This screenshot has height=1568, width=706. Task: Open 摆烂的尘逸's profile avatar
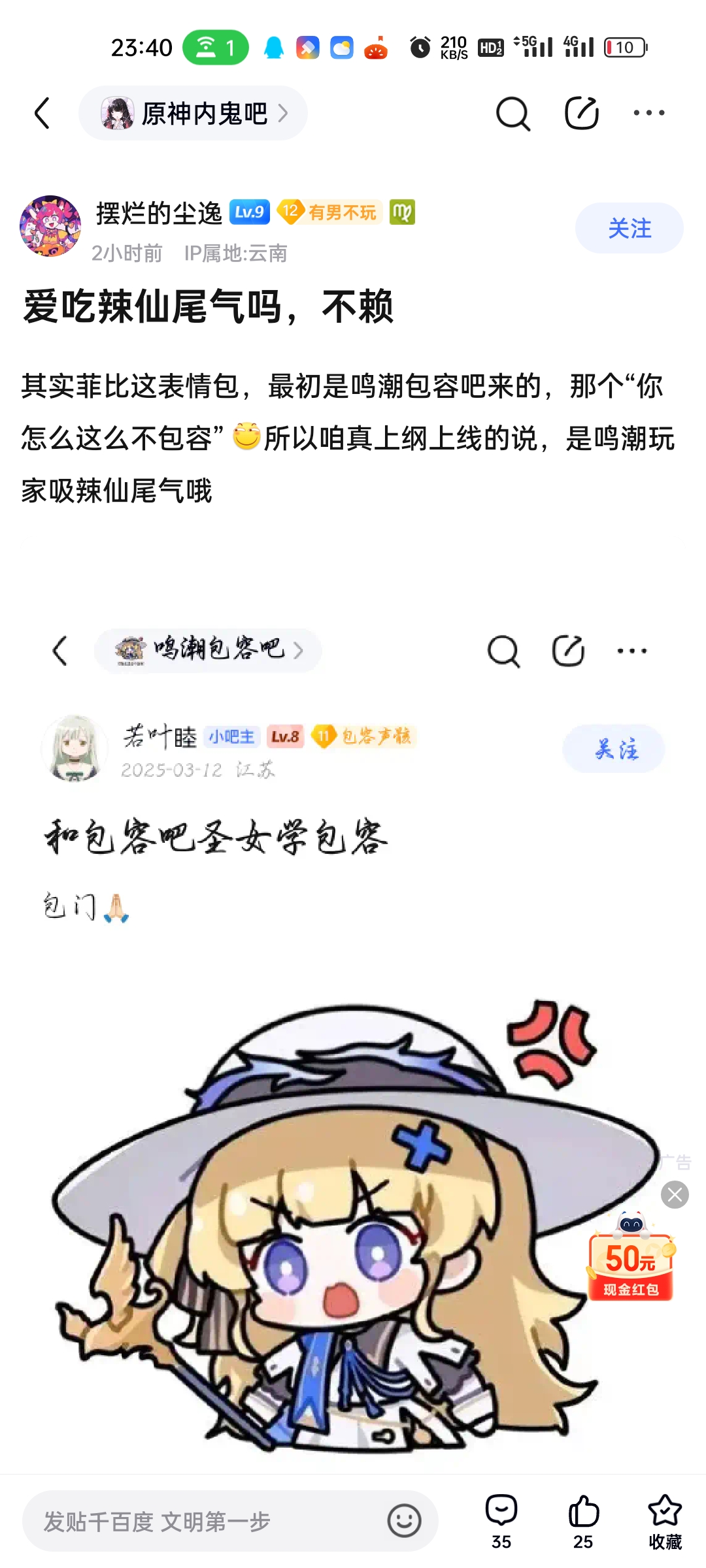(x=50, y=226)
